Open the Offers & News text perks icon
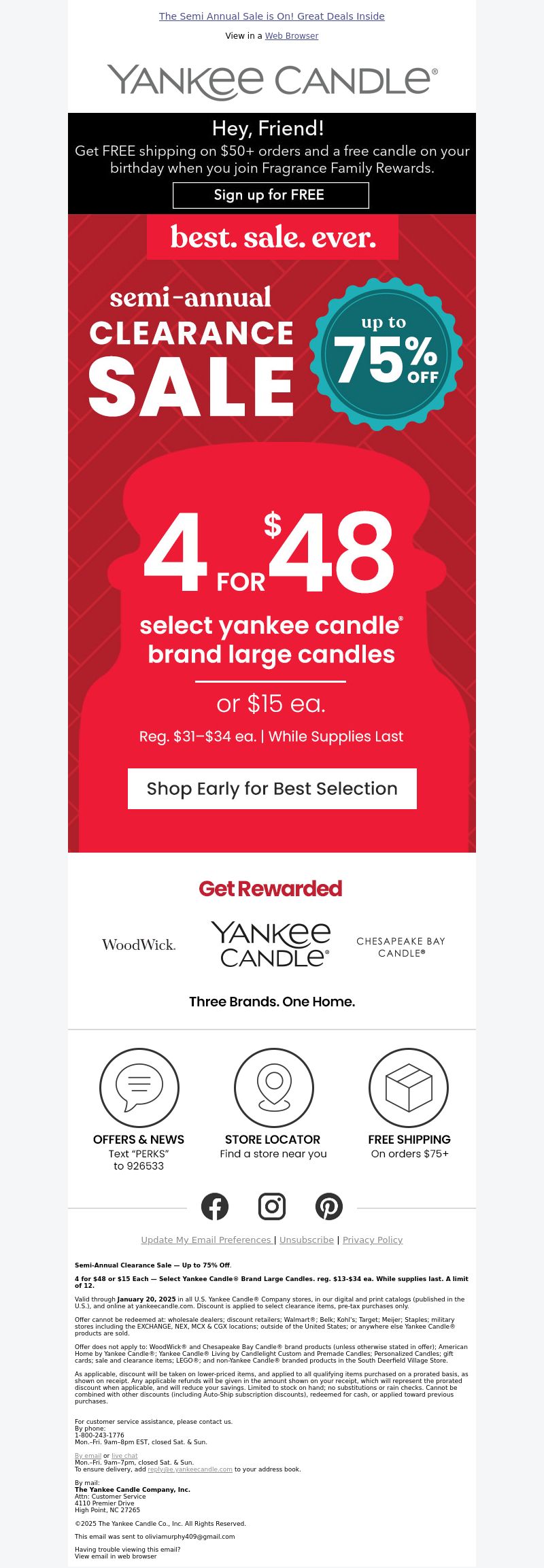 coord(139,1088)
